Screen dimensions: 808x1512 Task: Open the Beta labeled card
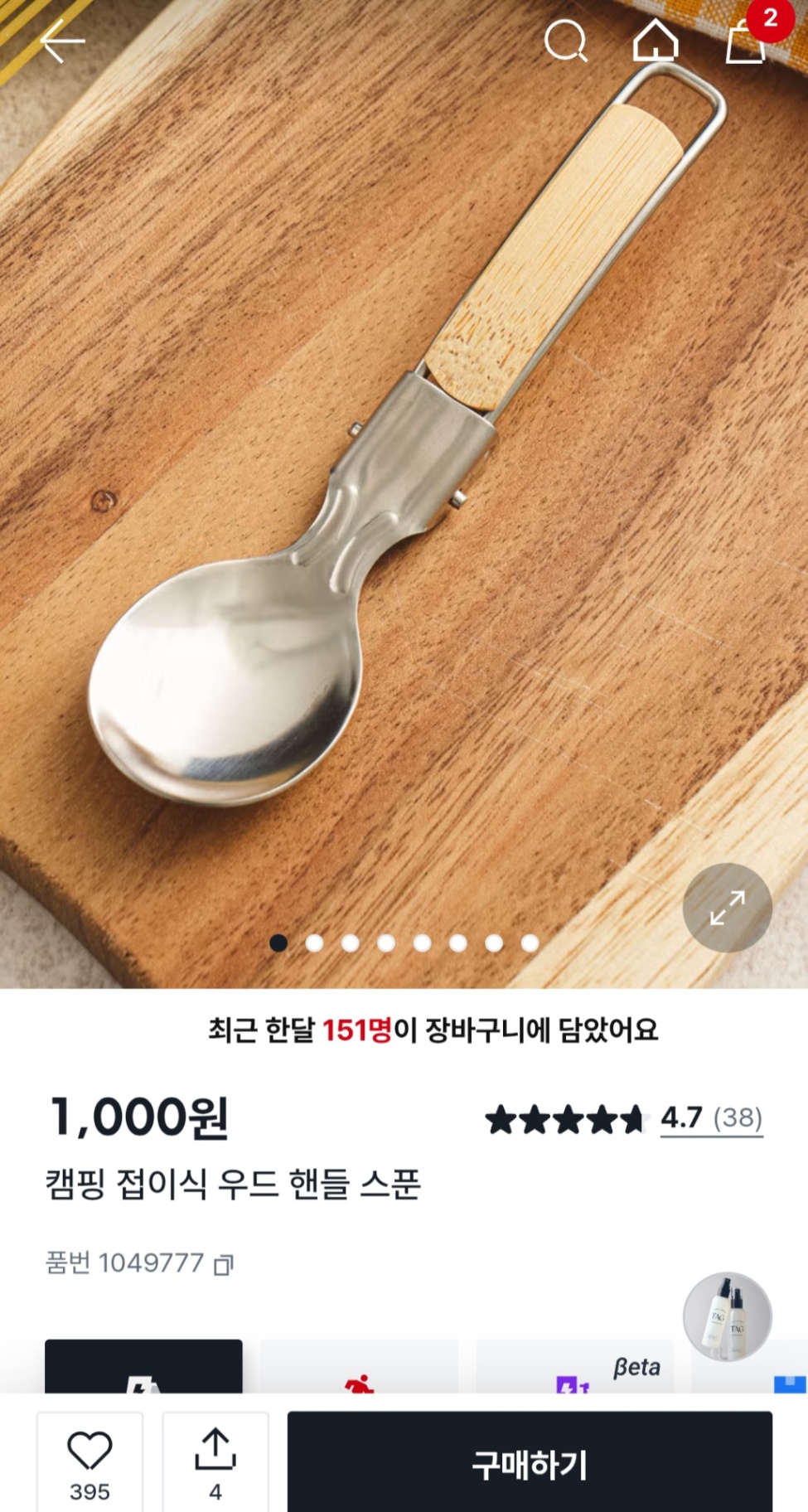point(574,1369)
